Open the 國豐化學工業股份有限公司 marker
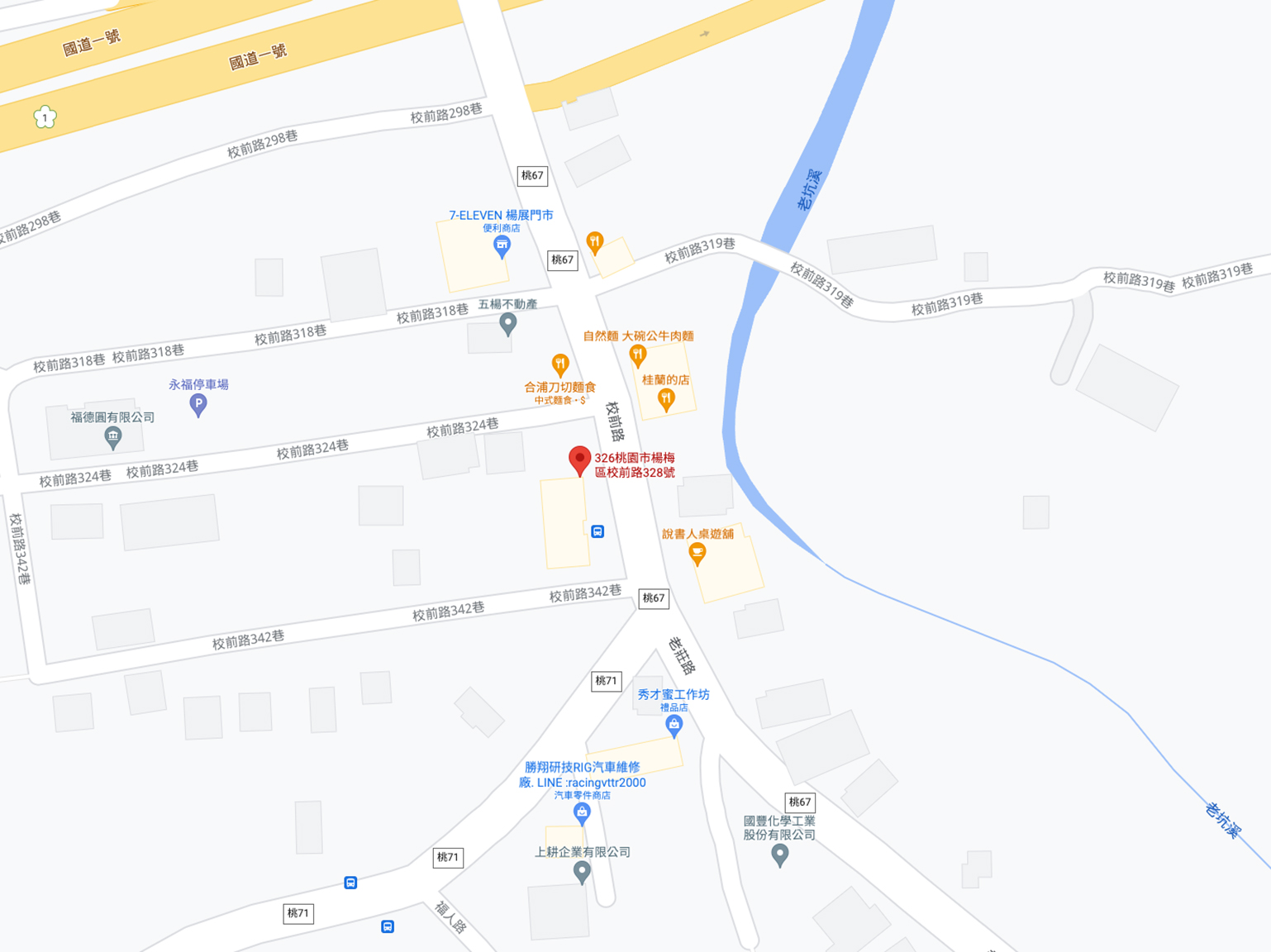This screenshot has width=1271, height=952. [x=779, y=854]
